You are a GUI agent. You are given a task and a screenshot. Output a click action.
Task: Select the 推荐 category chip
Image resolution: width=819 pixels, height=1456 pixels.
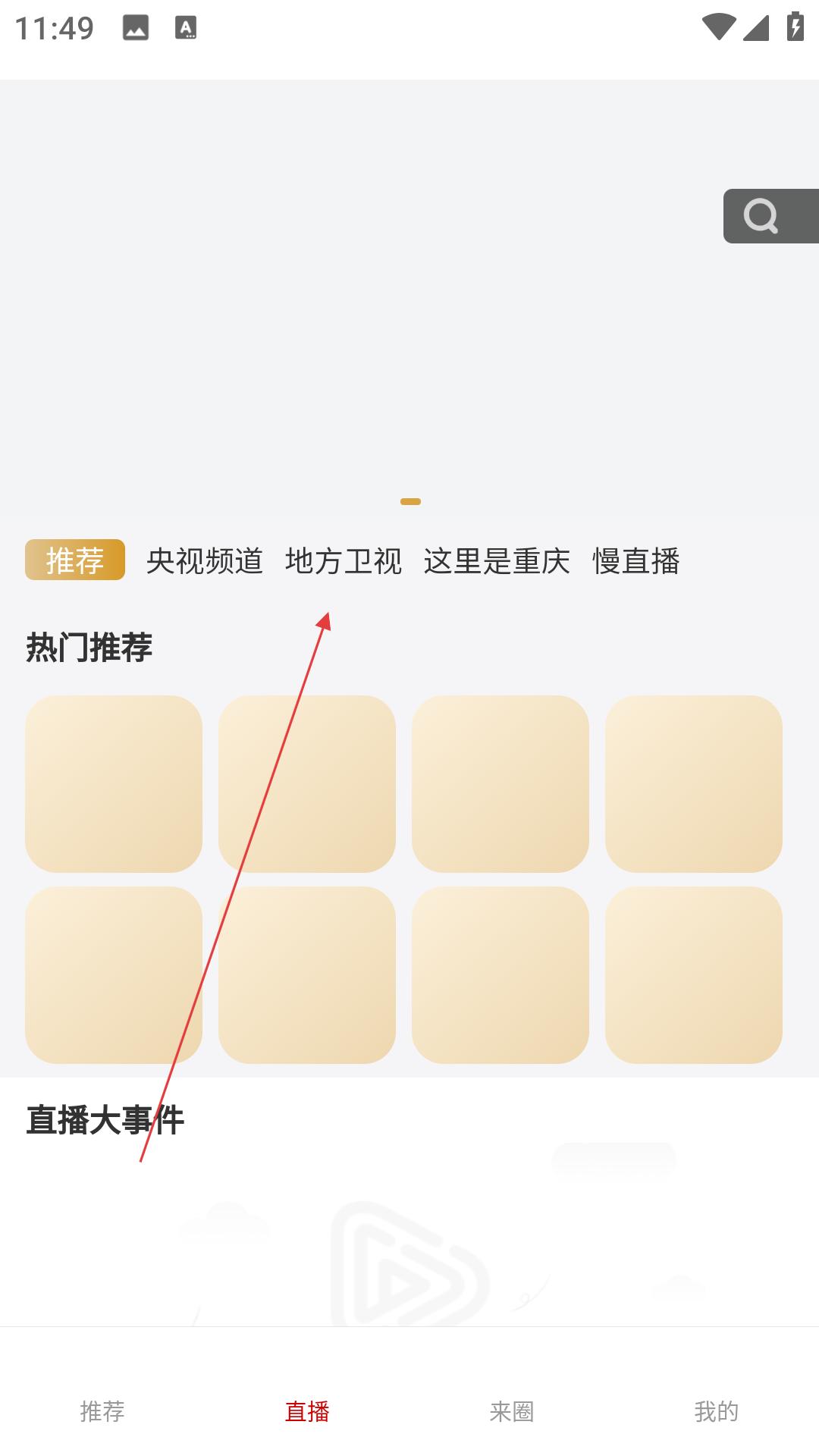[x=75, y=560]
